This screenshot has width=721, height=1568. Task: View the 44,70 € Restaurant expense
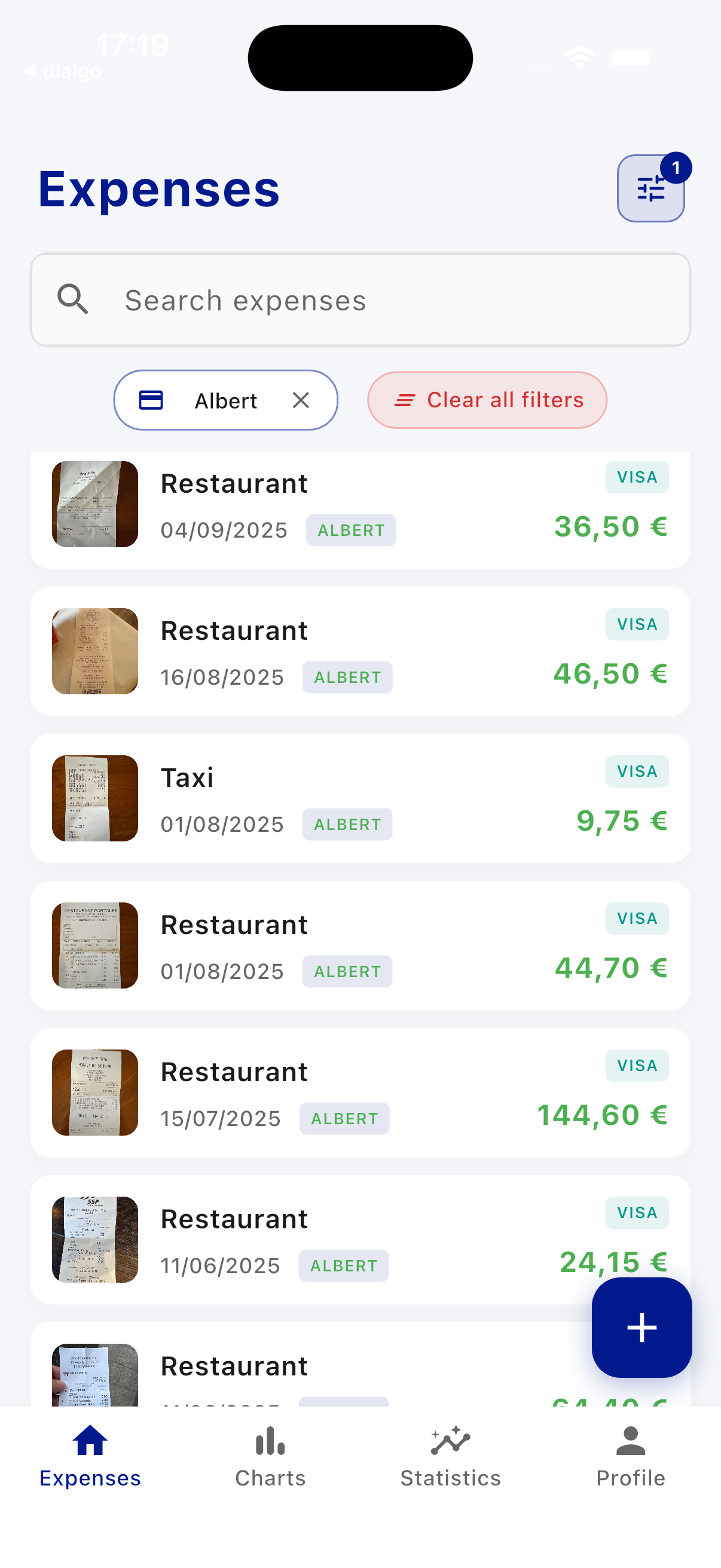[x=360, y=945]
